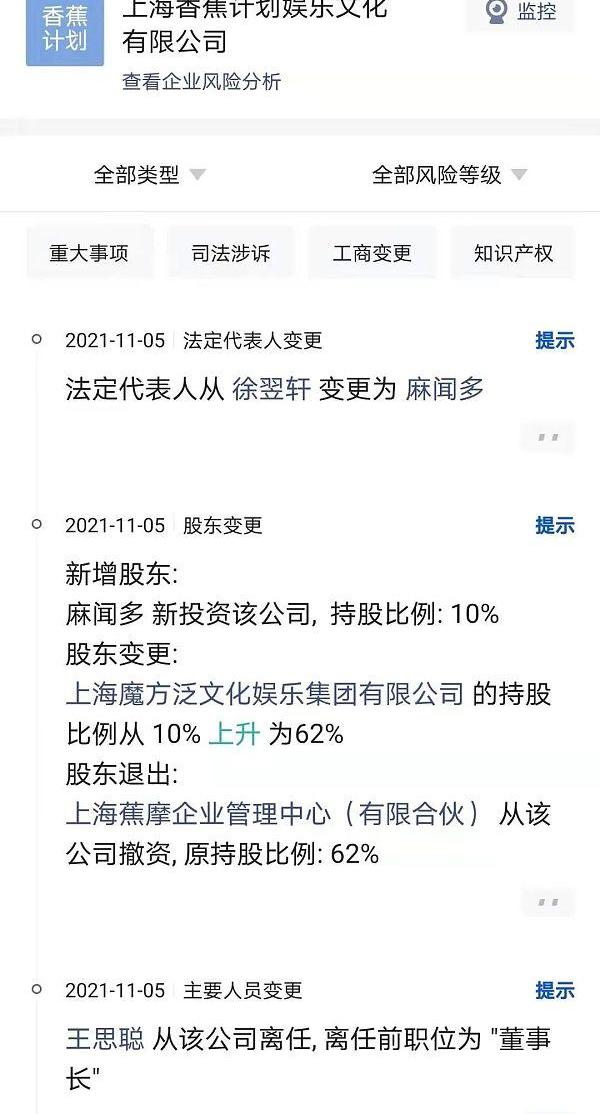Open 徐翌轩's profile link
The height and width of the screenshot is (1114, 600).
click(x=271, y=389)
